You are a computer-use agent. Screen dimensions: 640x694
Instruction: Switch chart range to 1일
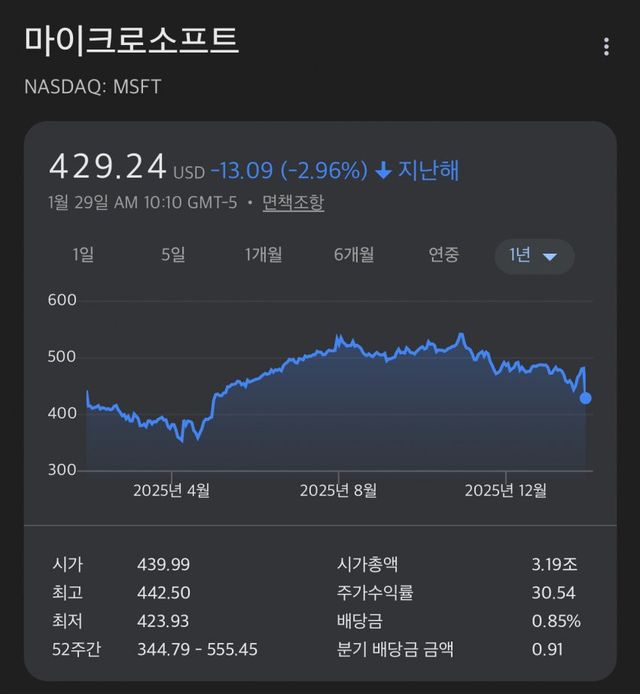[83, 255]
